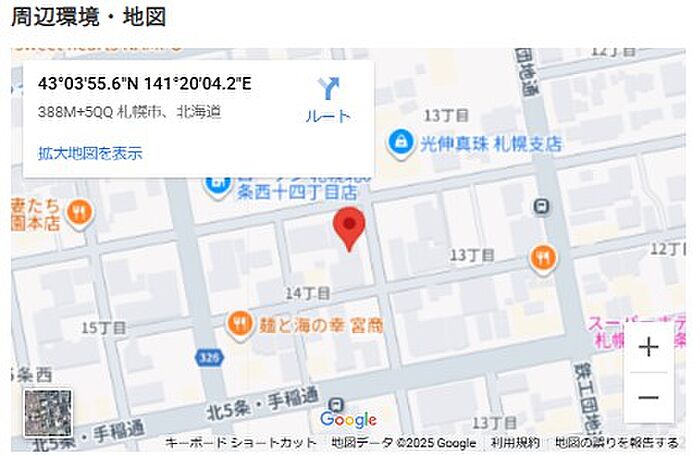Viewport: 700px width, 455px height.
Task: Select the red location pin
Action: tap(348, 229)
